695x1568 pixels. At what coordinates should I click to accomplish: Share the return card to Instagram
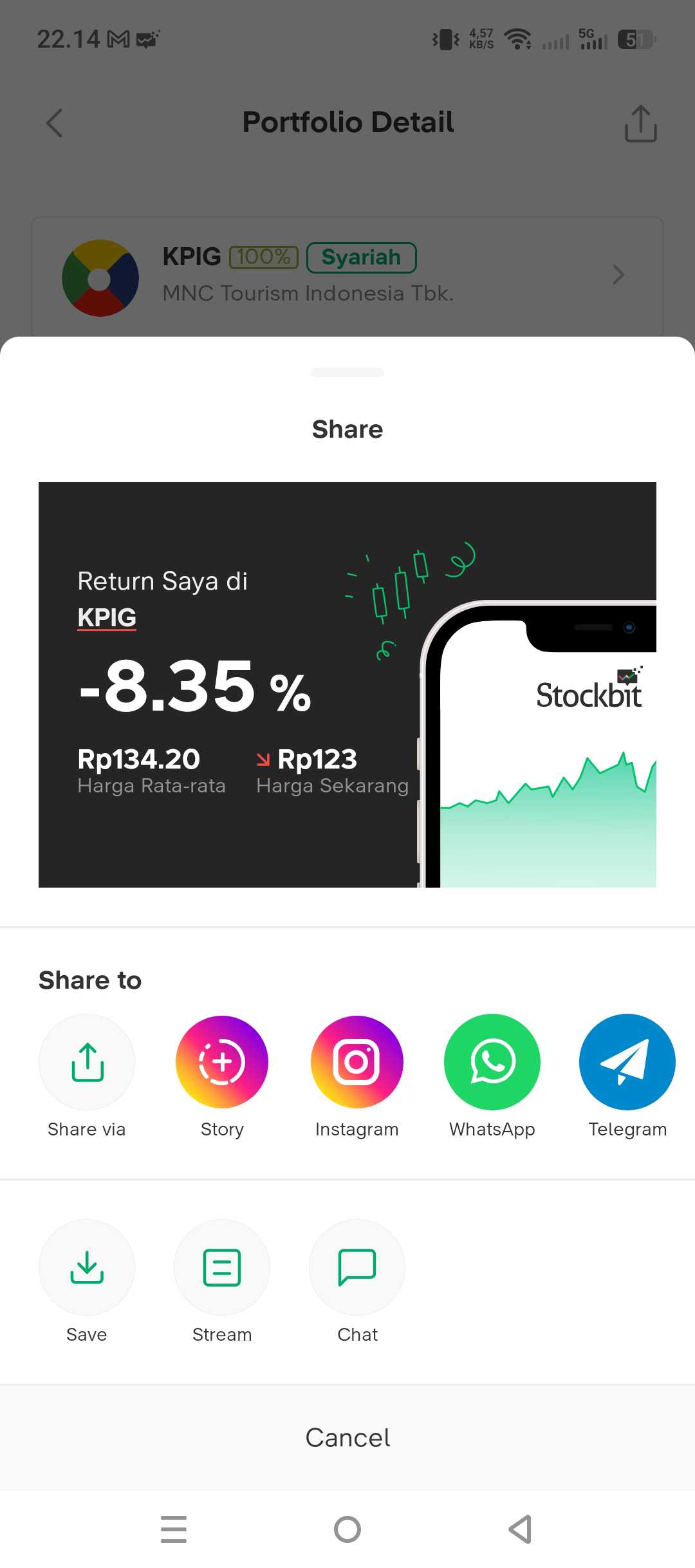pyautogui.click(x=357, y=1062)
